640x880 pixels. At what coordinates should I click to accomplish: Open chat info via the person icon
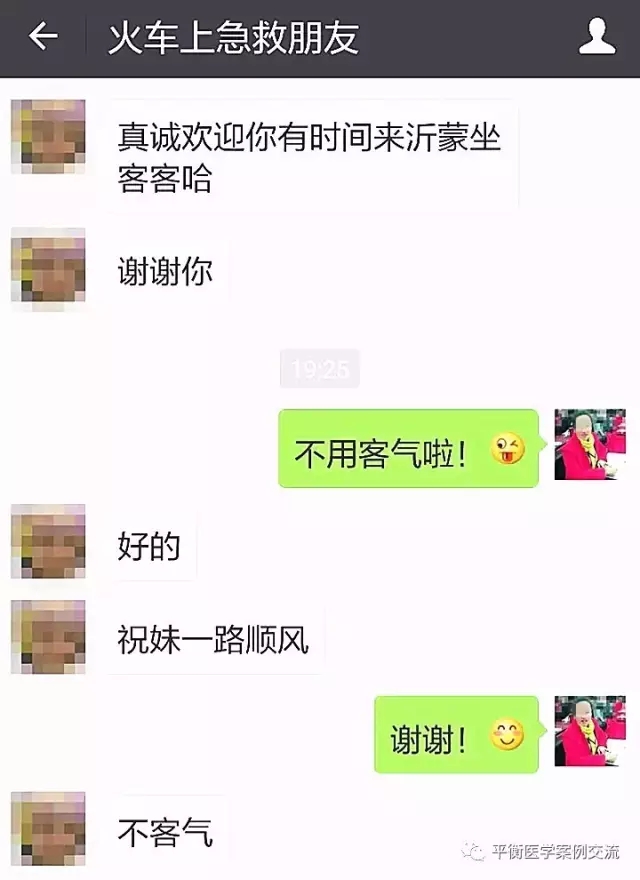[x=597, y=37]
